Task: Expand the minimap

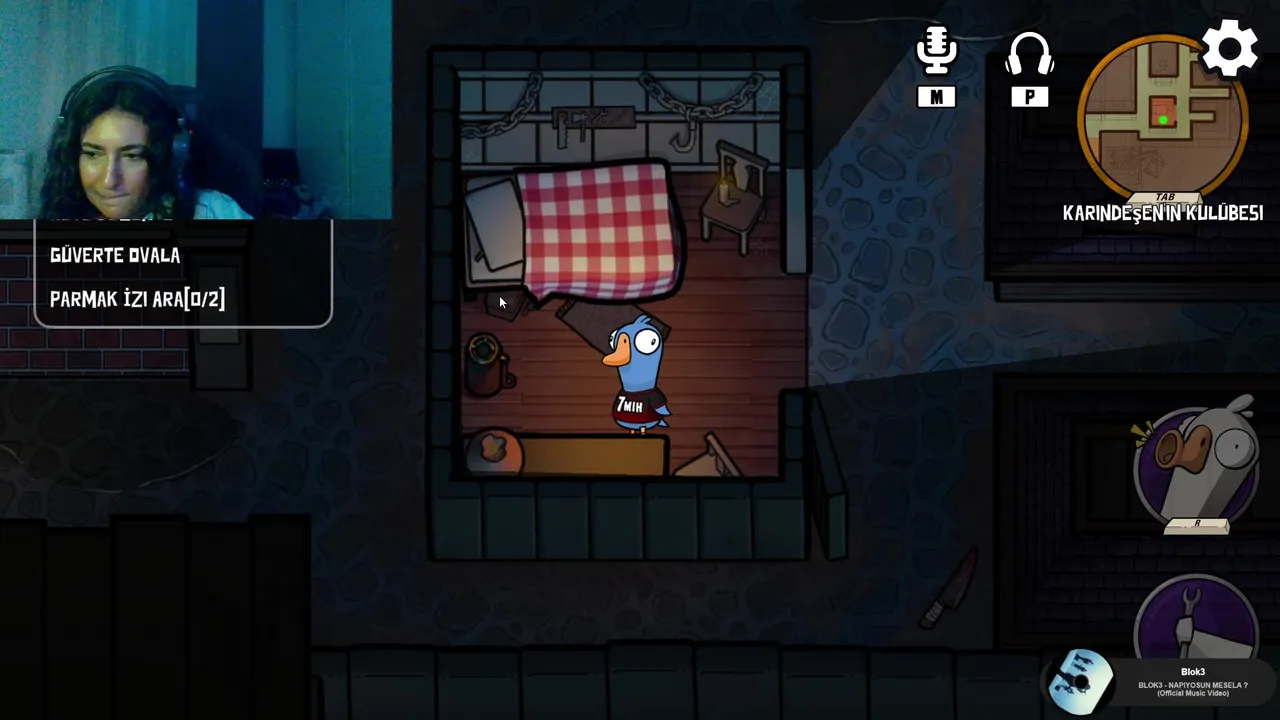Action: tap(1162, 117)
